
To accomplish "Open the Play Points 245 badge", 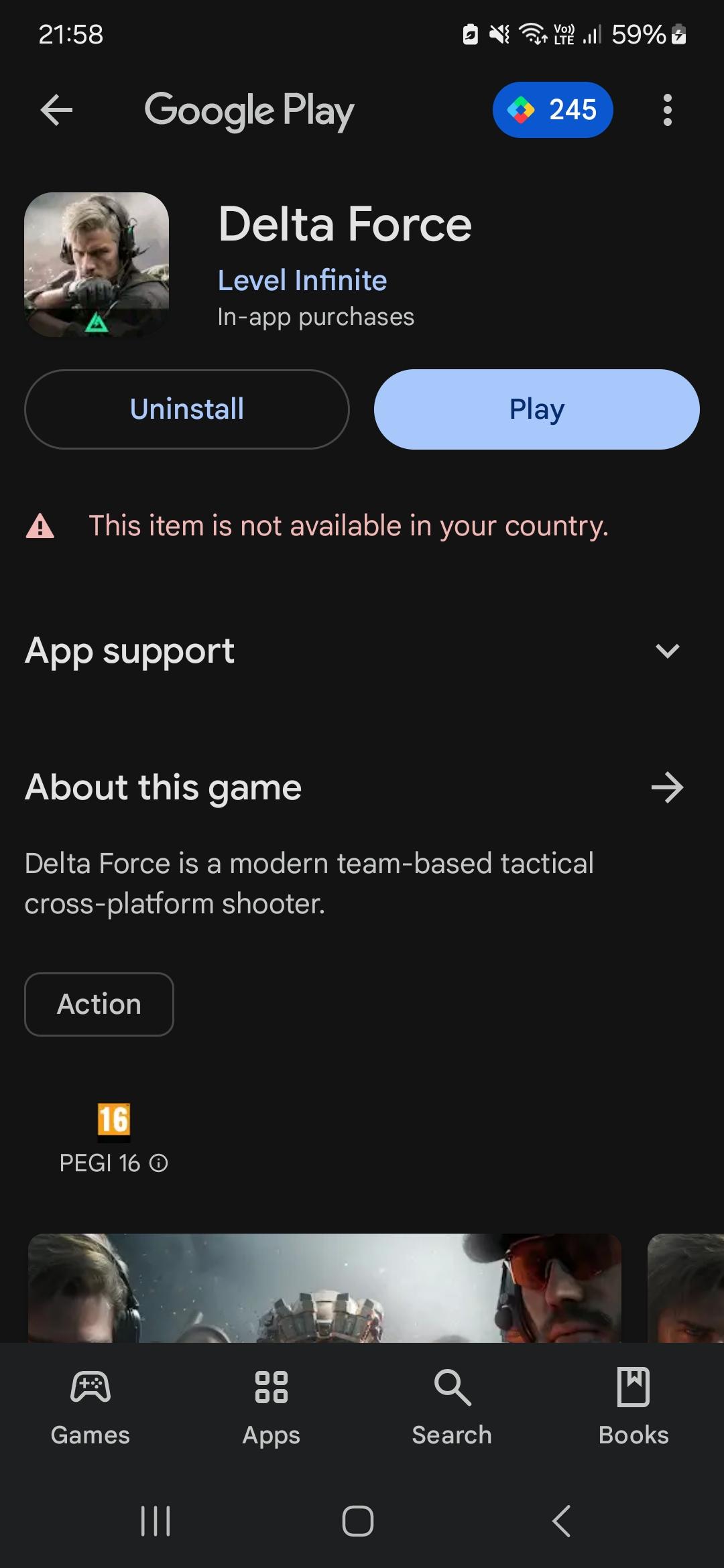I will point(552,110).
